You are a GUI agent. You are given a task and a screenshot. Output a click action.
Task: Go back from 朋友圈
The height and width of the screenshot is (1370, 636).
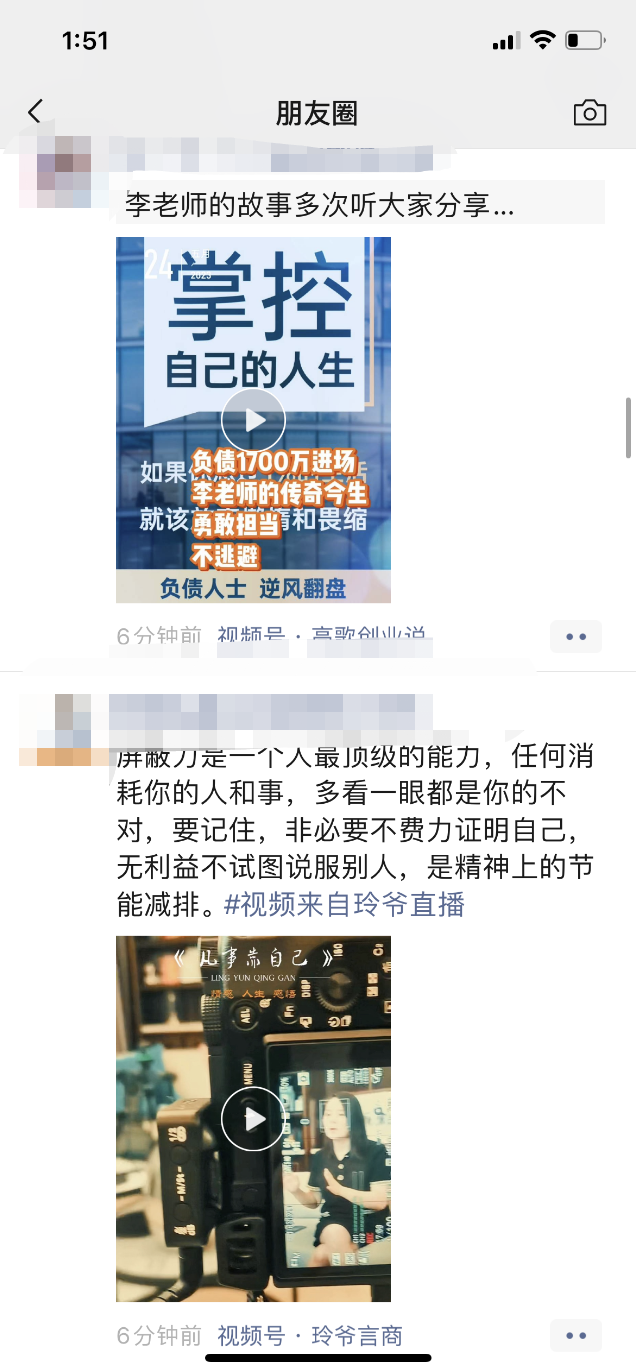(36, 112)
